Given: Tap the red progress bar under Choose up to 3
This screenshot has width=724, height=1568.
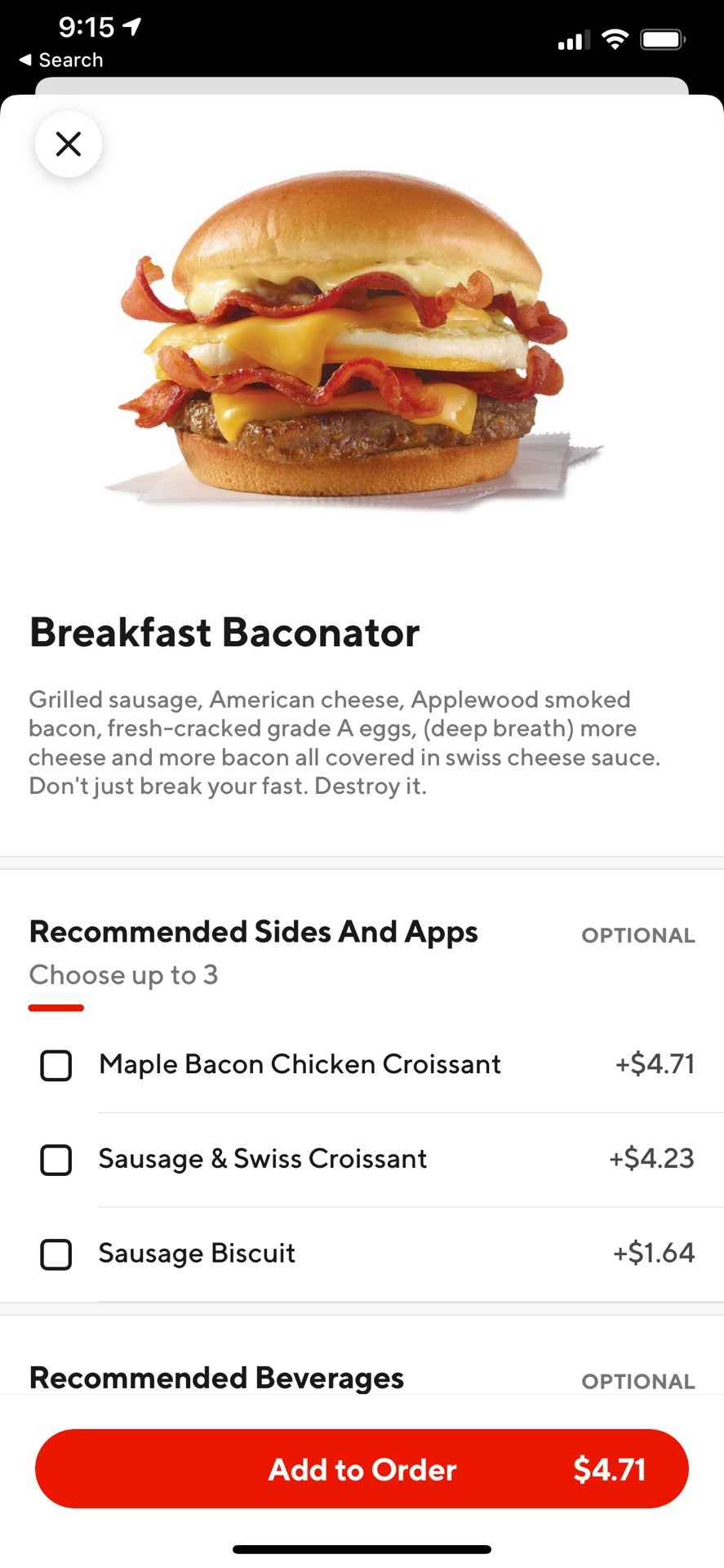Looking at the screenshot, I should point(56,1008).
